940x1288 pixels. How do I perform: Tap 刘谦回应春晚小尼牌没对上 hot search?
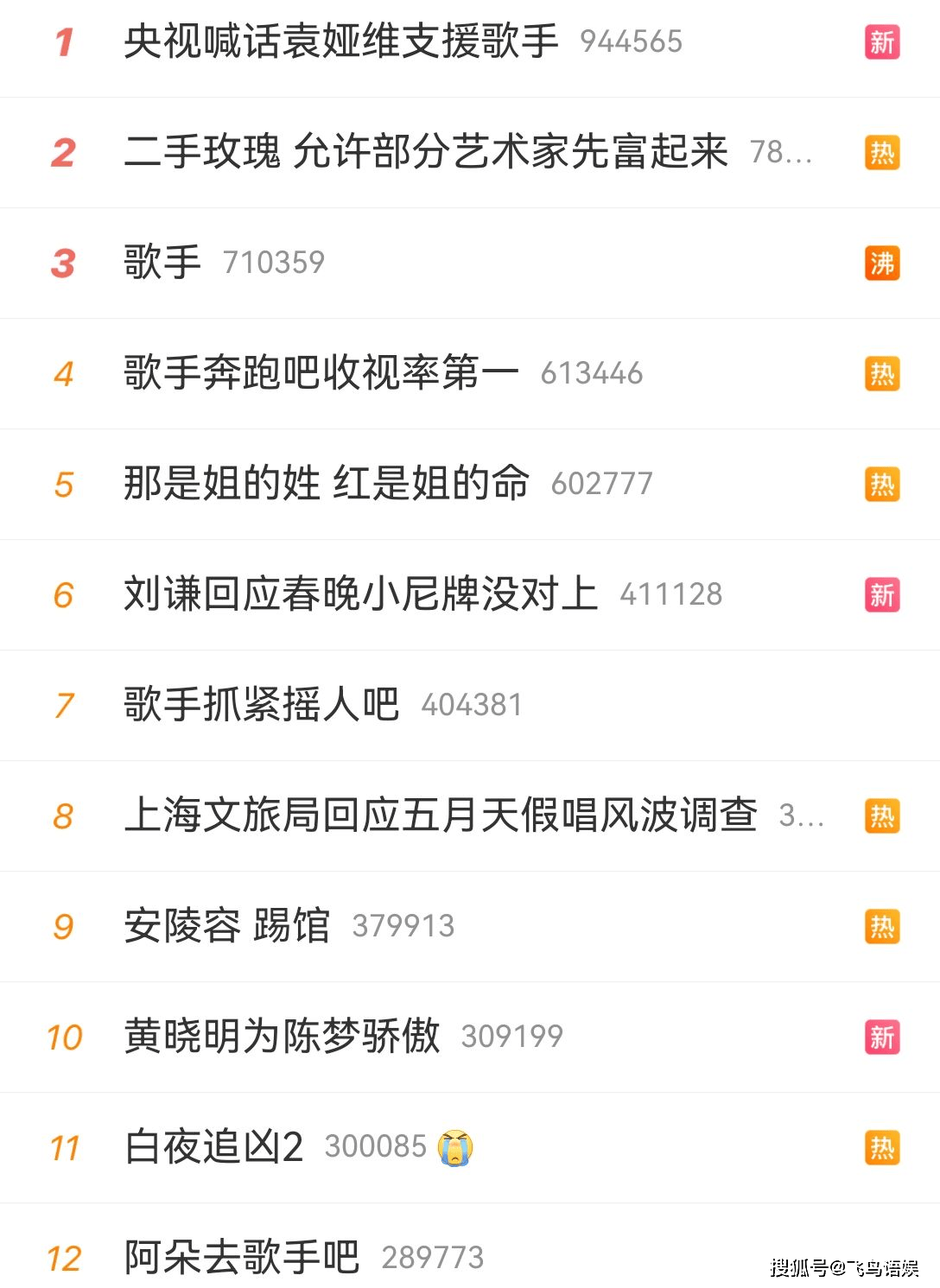click(360, 594)
